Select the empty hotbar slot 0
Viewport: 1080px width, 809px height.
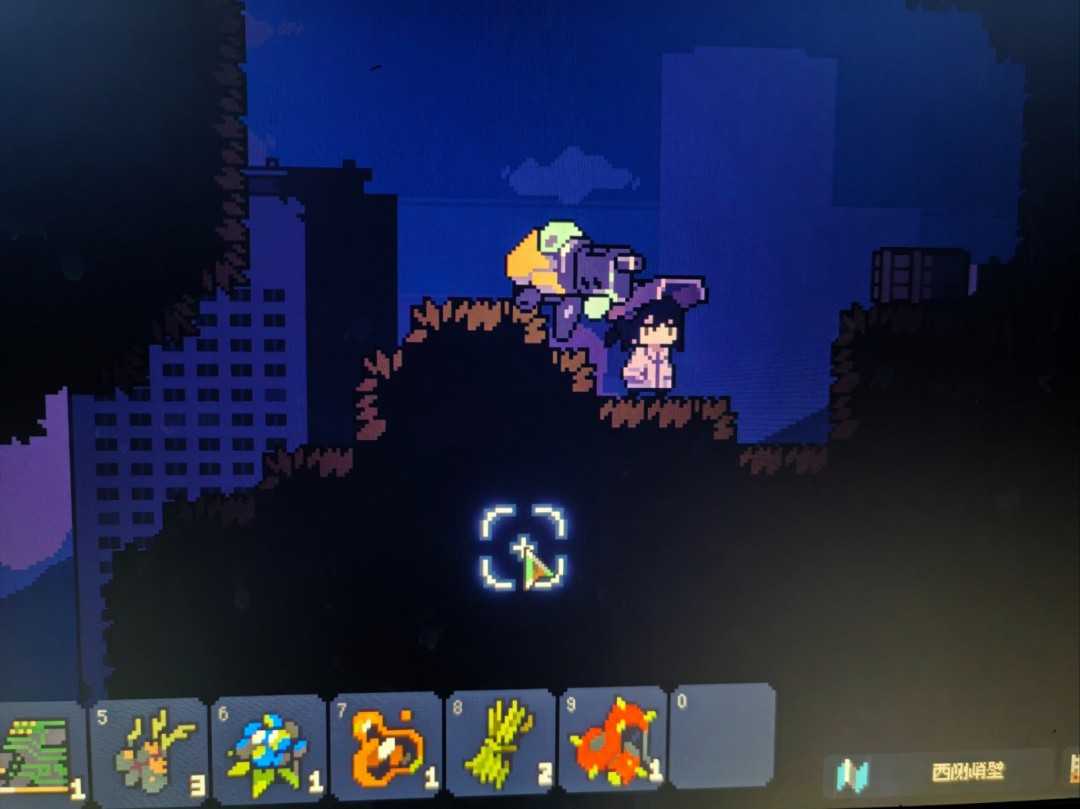click(x=721, y=738)
